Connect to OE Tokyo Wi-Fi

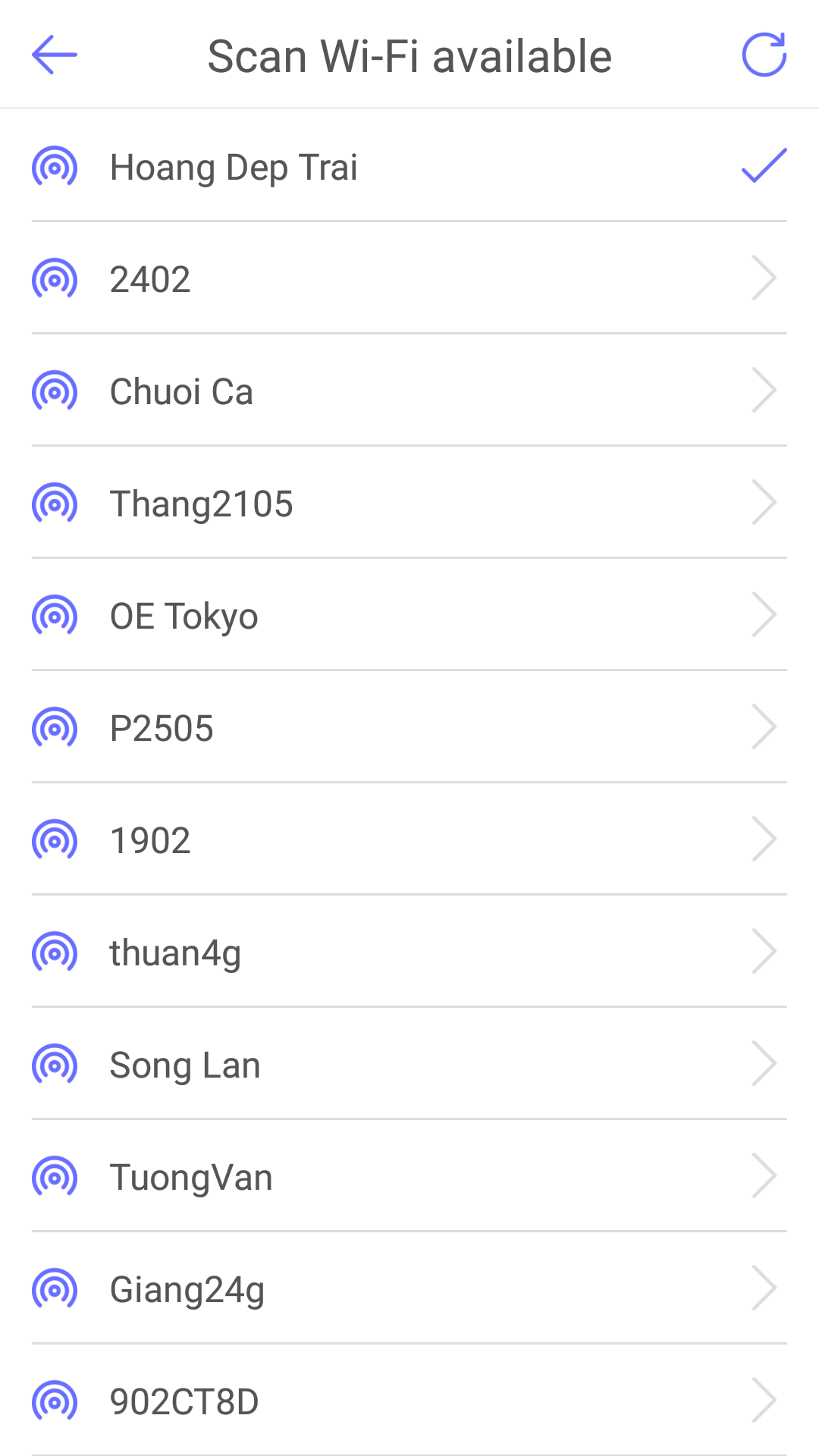[409, 615]
